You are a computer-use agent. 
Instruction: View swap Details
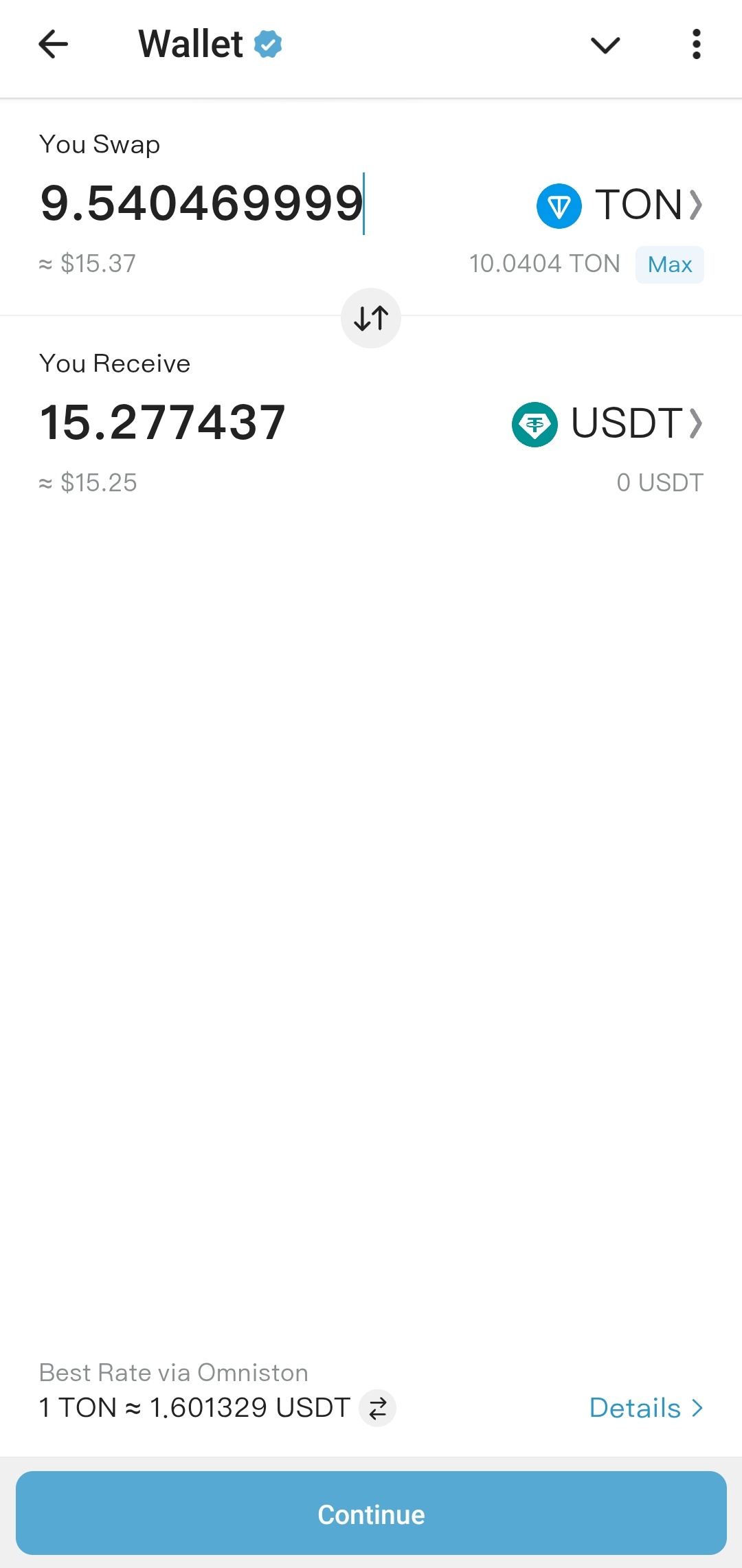[x=646, y=1409]
